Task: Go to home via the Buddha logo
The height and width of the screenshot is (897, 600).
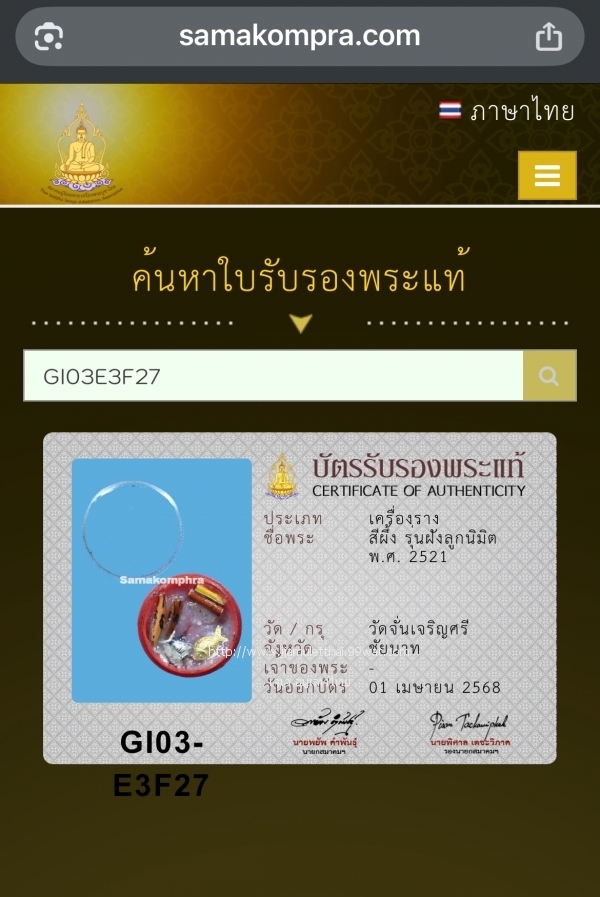Action: tap(85, 148)
